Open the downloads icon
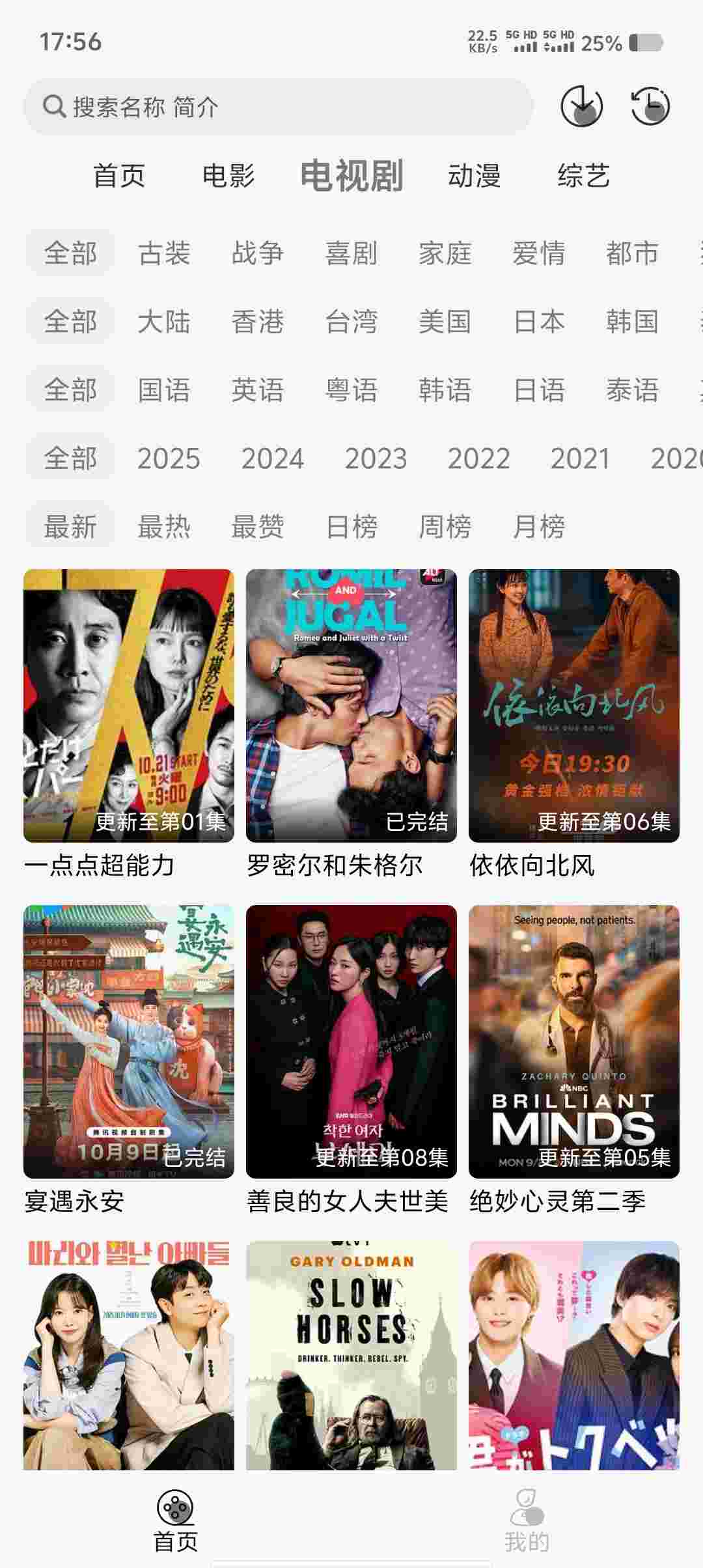703x1568 pixels. coord(581,106)
